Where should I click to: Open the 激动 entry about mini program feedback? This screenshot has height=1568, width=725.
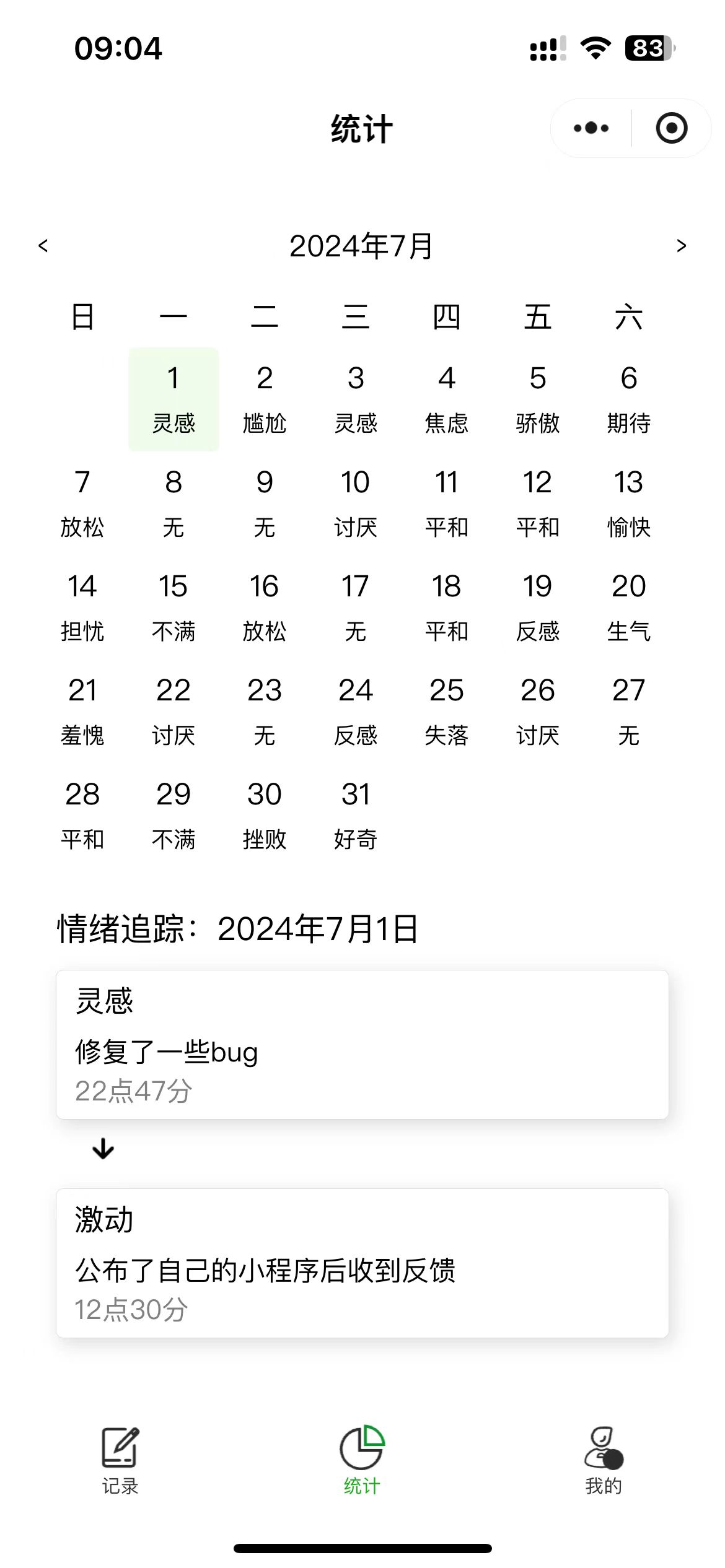pos(362,1263)
